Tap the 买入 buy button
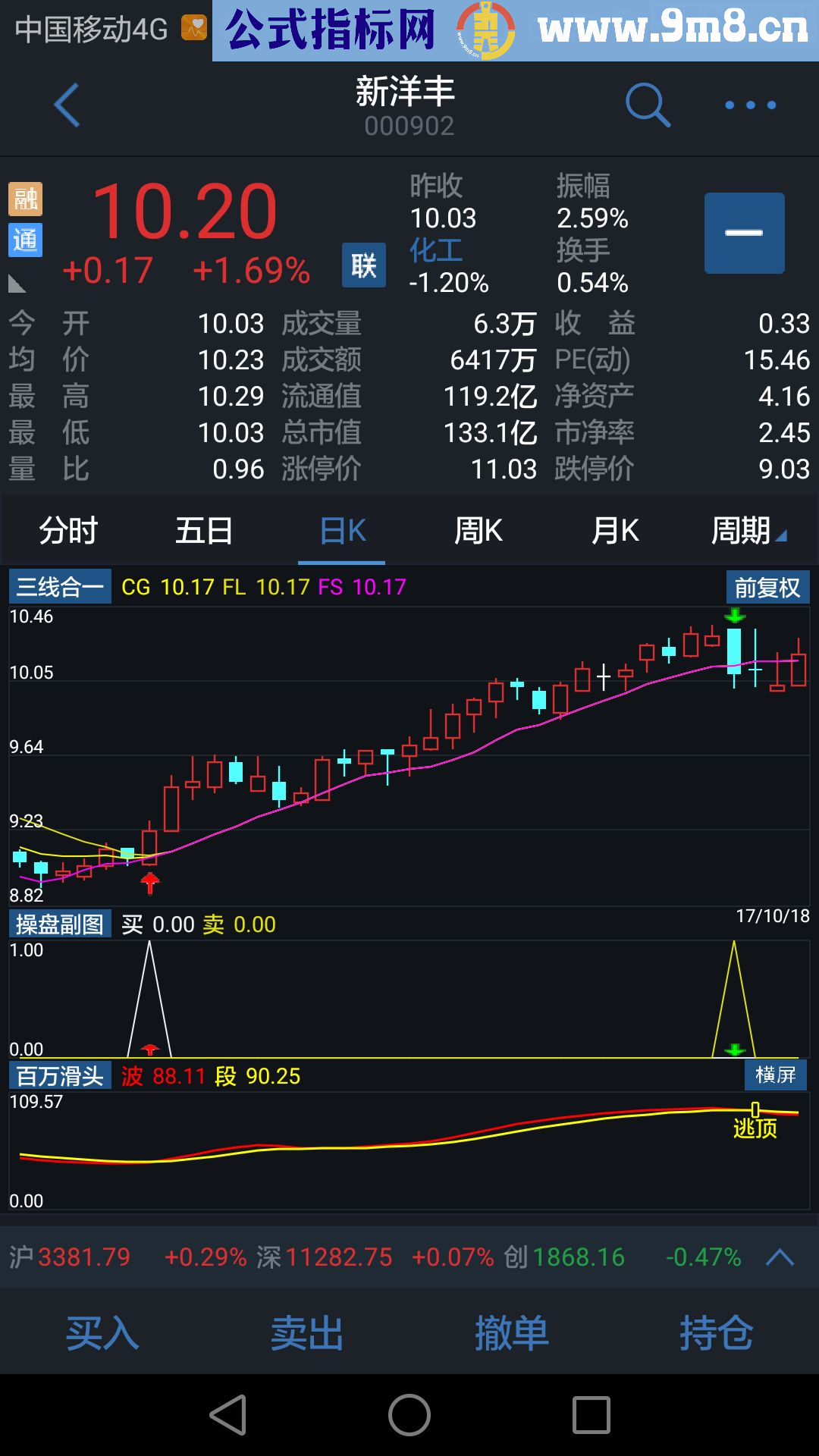Screen dimensions: 819x1456 click(x=102, y=1335)
